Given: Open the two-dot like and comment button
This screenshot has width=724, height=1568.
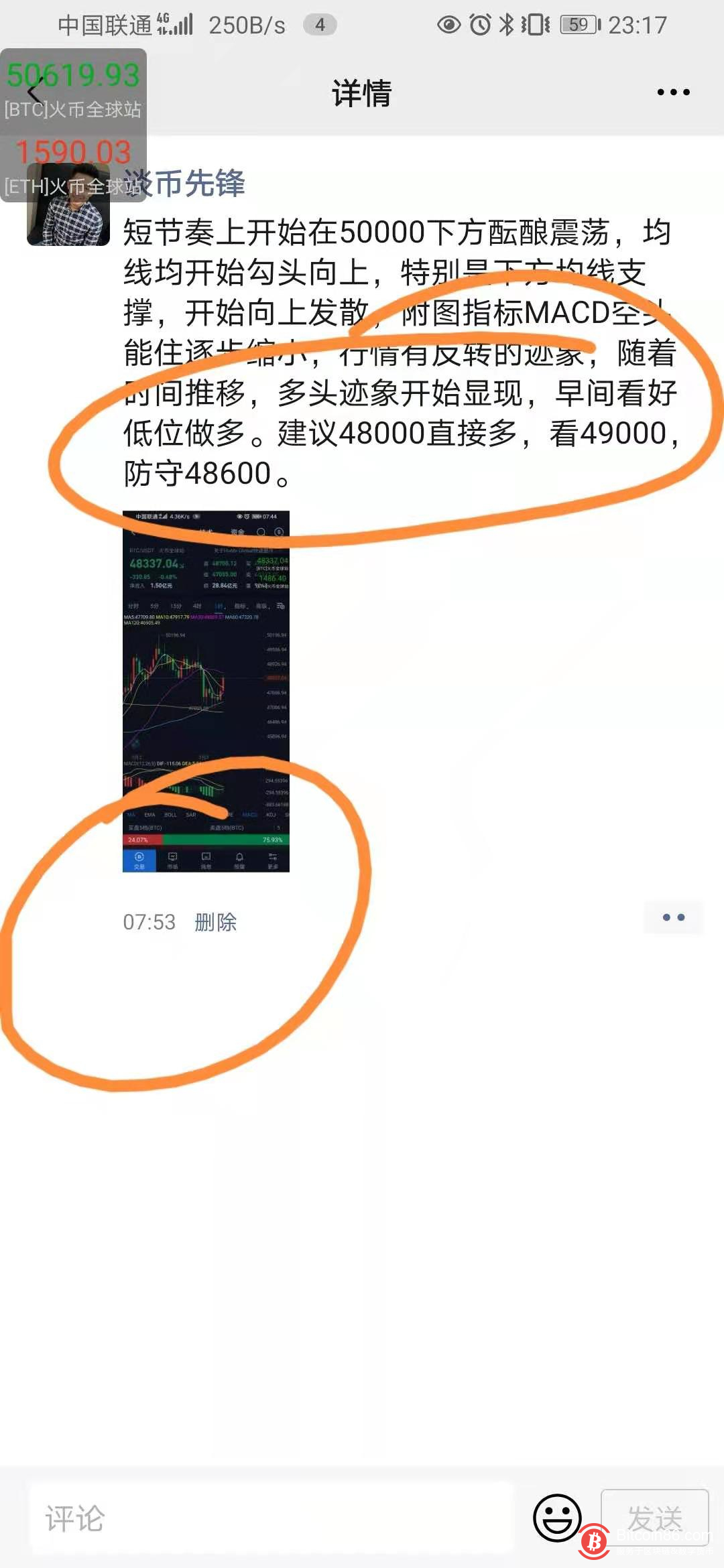Looking at the screenshot, I should [x=673, y=917].
